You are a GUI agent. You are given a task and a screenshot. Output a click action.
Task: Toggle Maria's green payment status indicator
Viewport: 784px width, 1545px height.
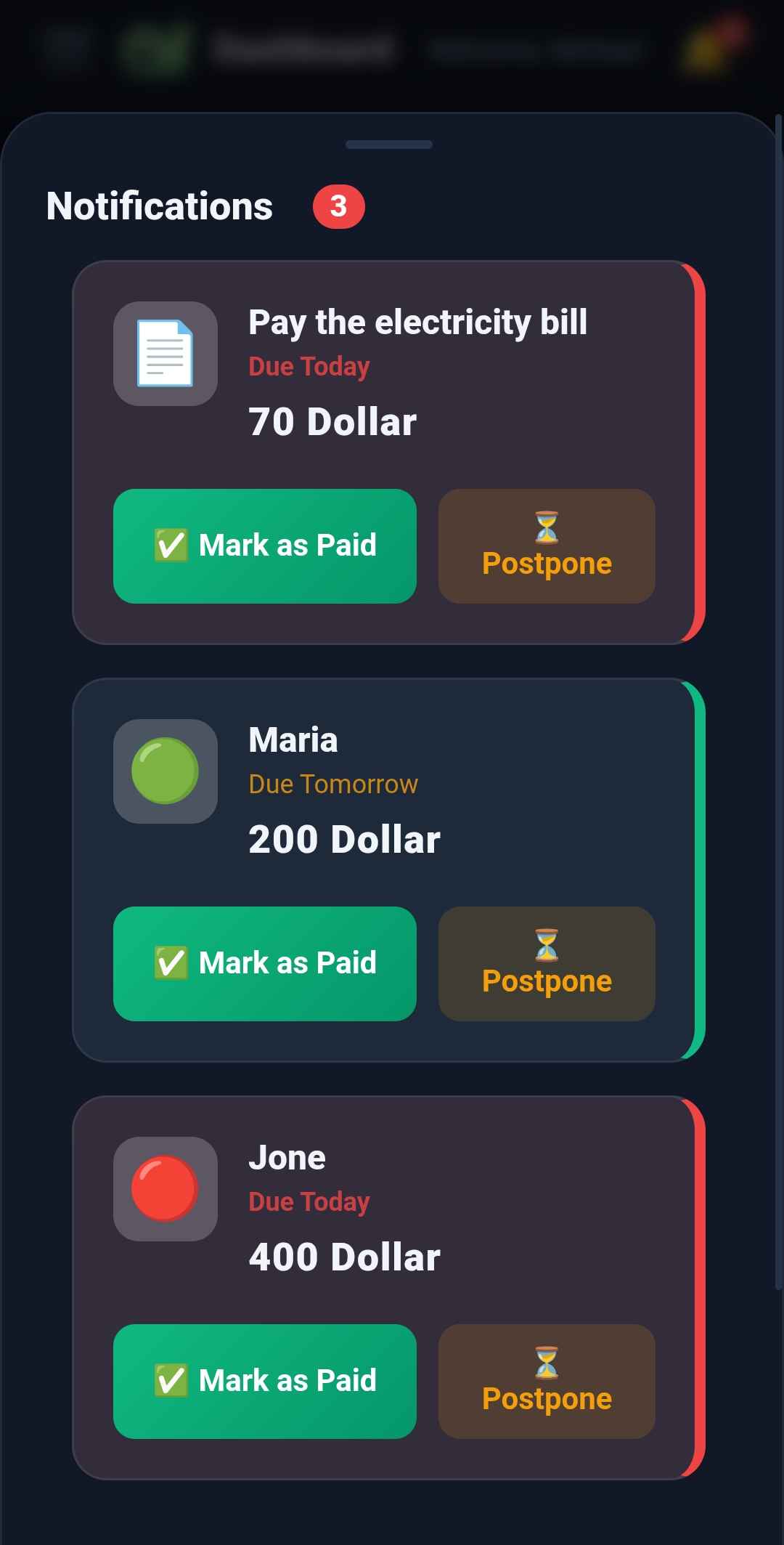pos(165,771)
